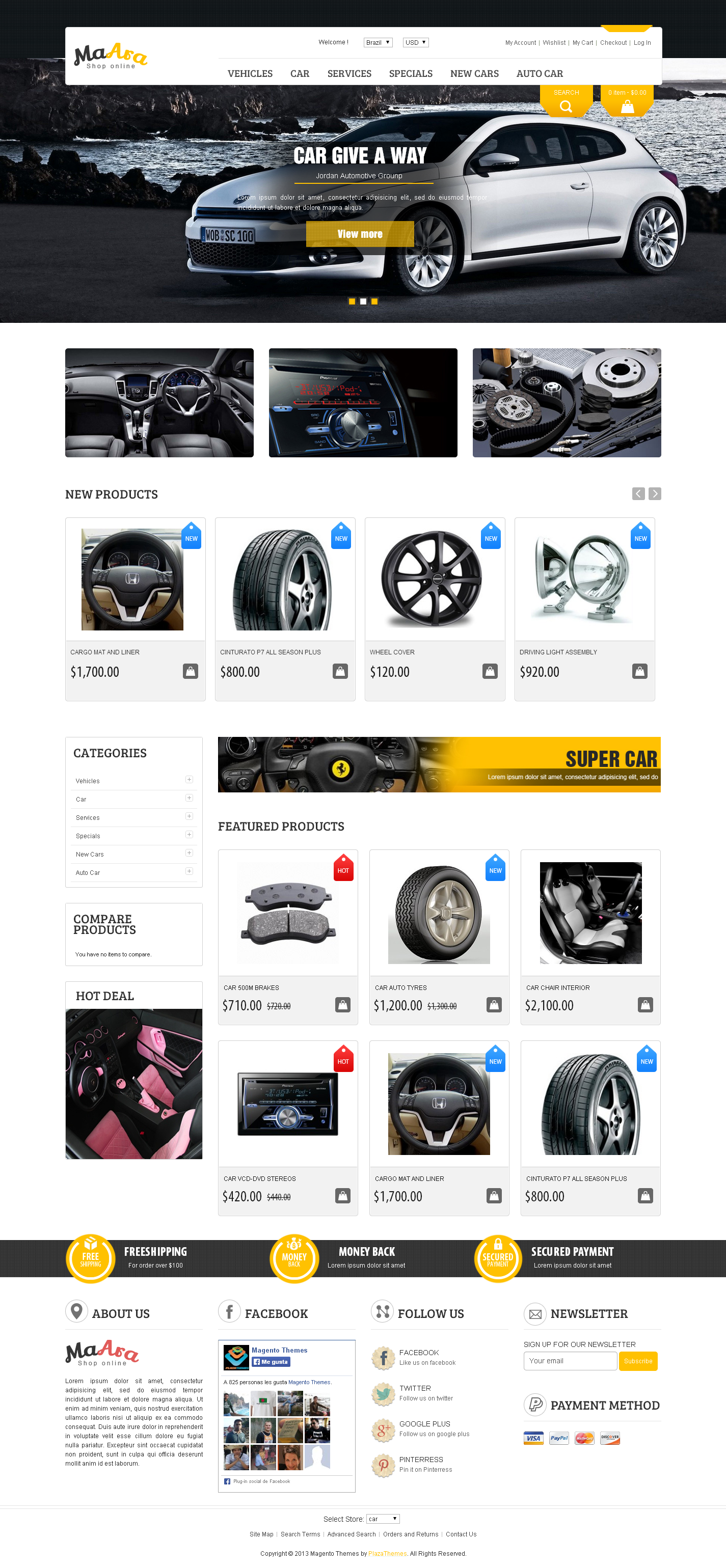Viewport: 726px width, 1568px height.
Task: Select the Brazil store dropdown
Action: [x=378, y=43]
